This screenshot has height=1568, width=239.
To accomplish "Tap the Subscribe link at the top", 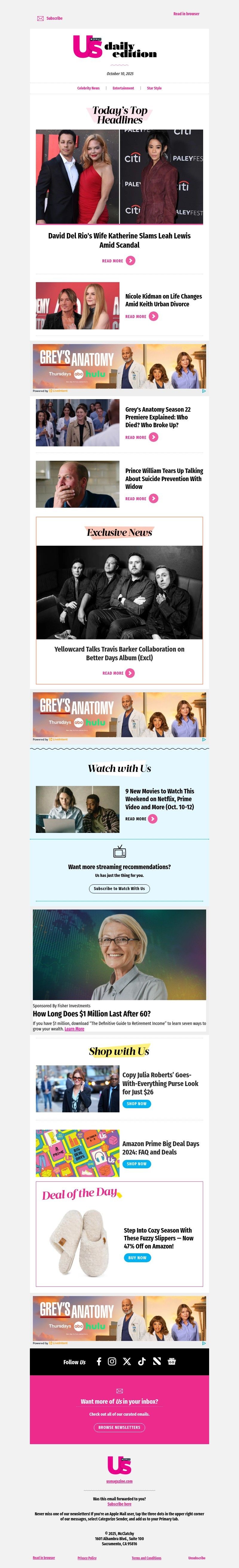I will [x=53, y=18].
